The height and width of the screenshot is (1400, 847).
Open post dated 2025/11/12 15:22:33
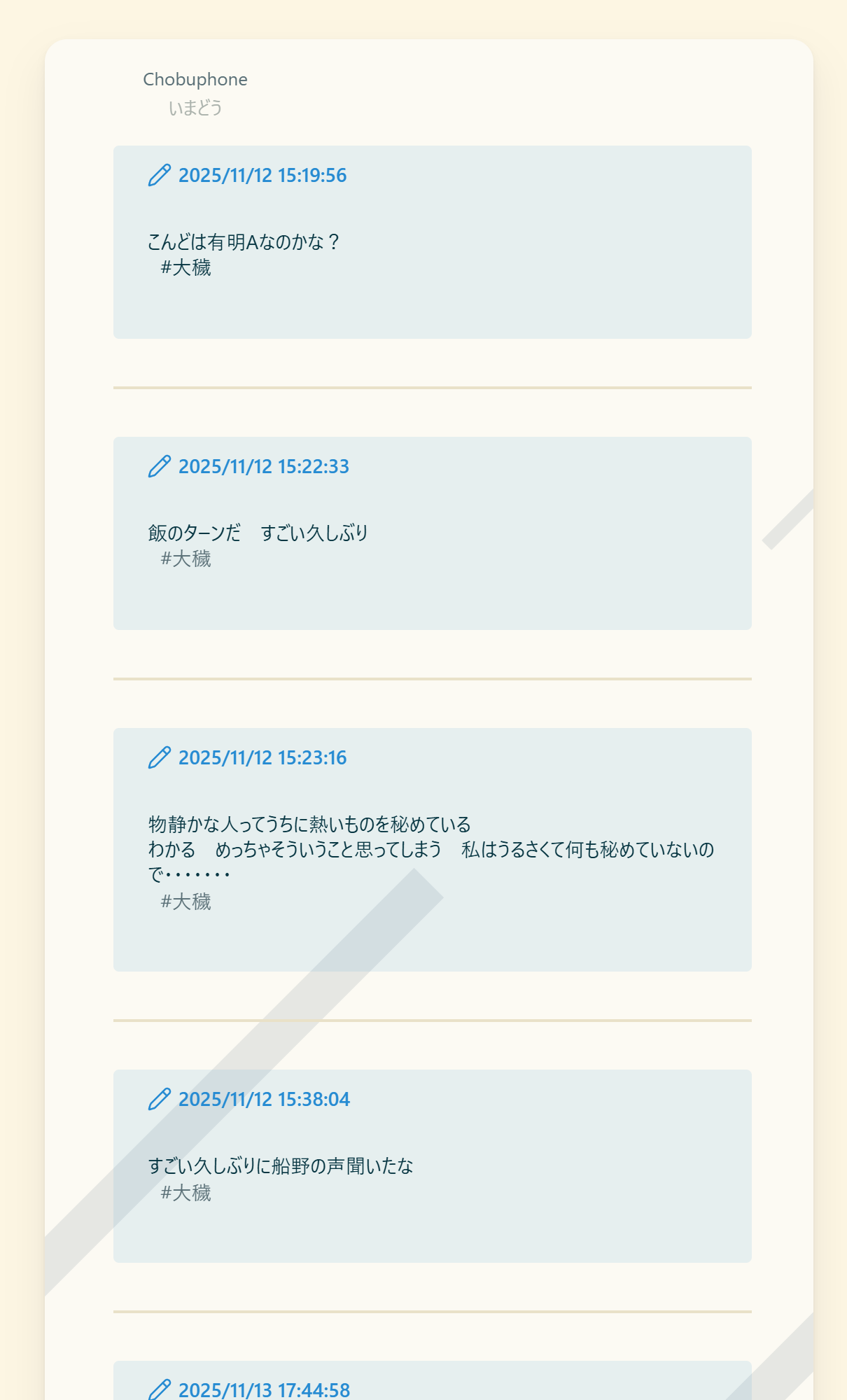pyautogui.click(x=263, y=467)
